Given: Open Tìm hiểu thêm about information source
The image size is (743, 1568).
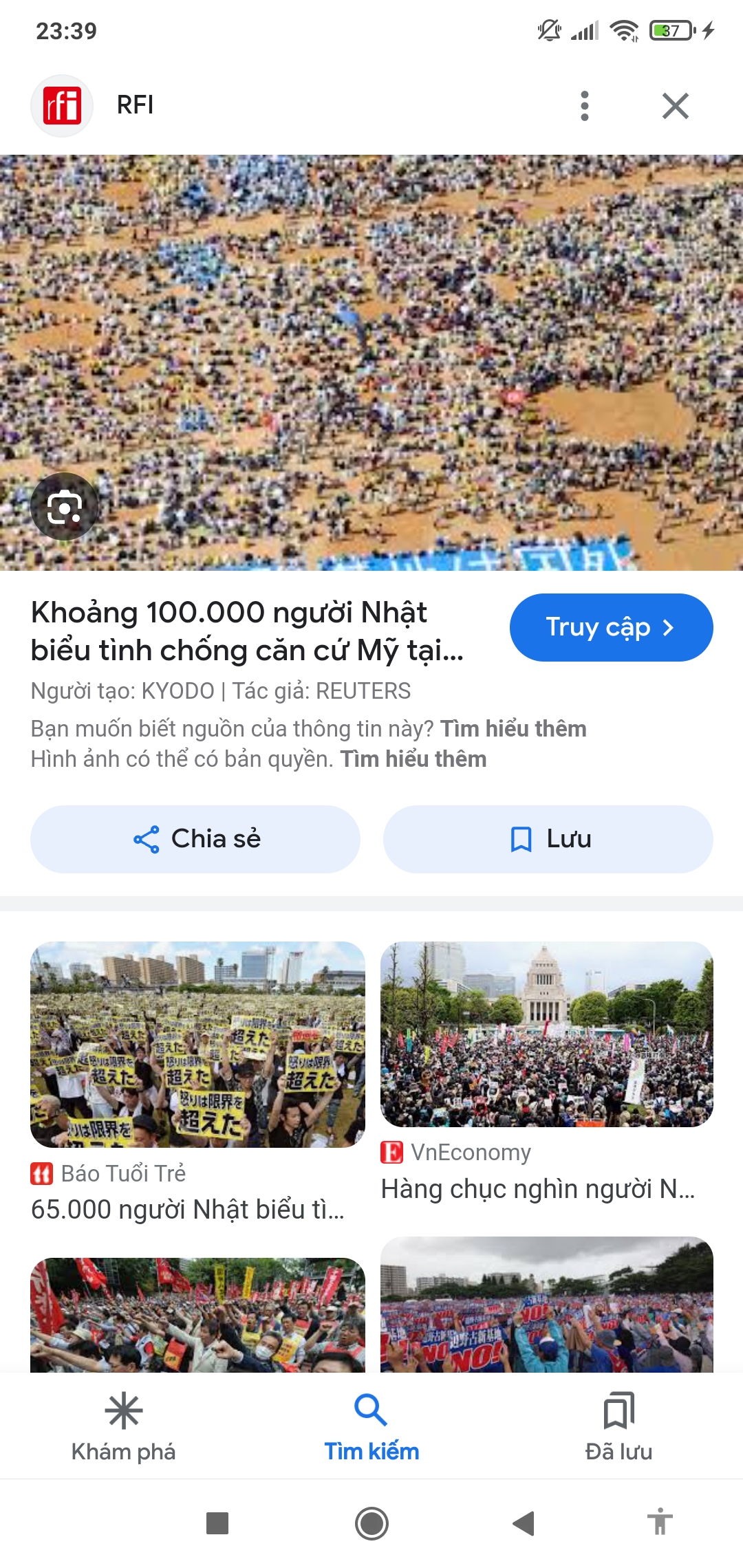Looking at the screenshot, I should click(x=513, y=729).
